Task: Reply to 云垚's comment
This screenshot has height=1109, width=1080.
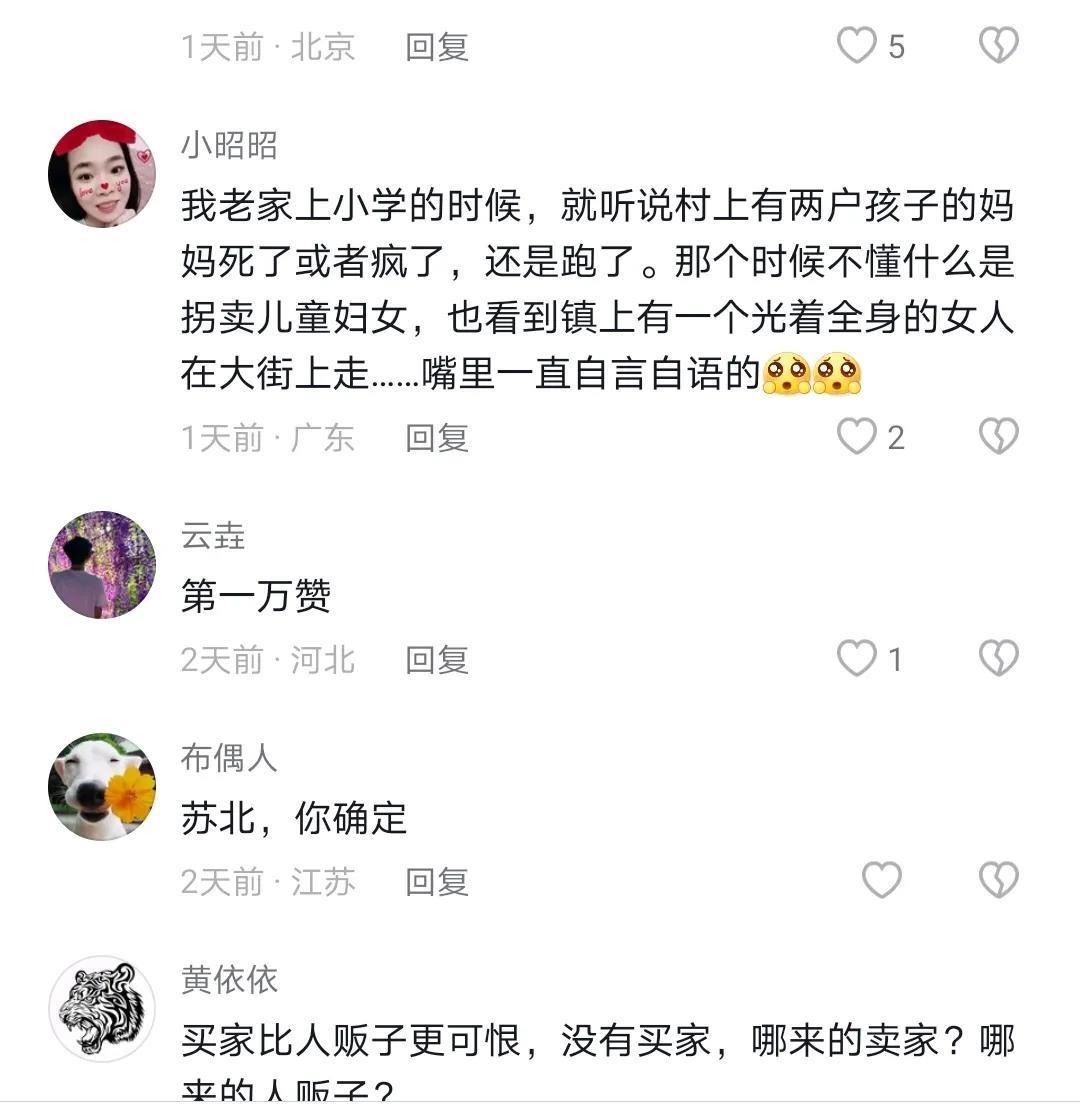Action: (x=437, y=660)
